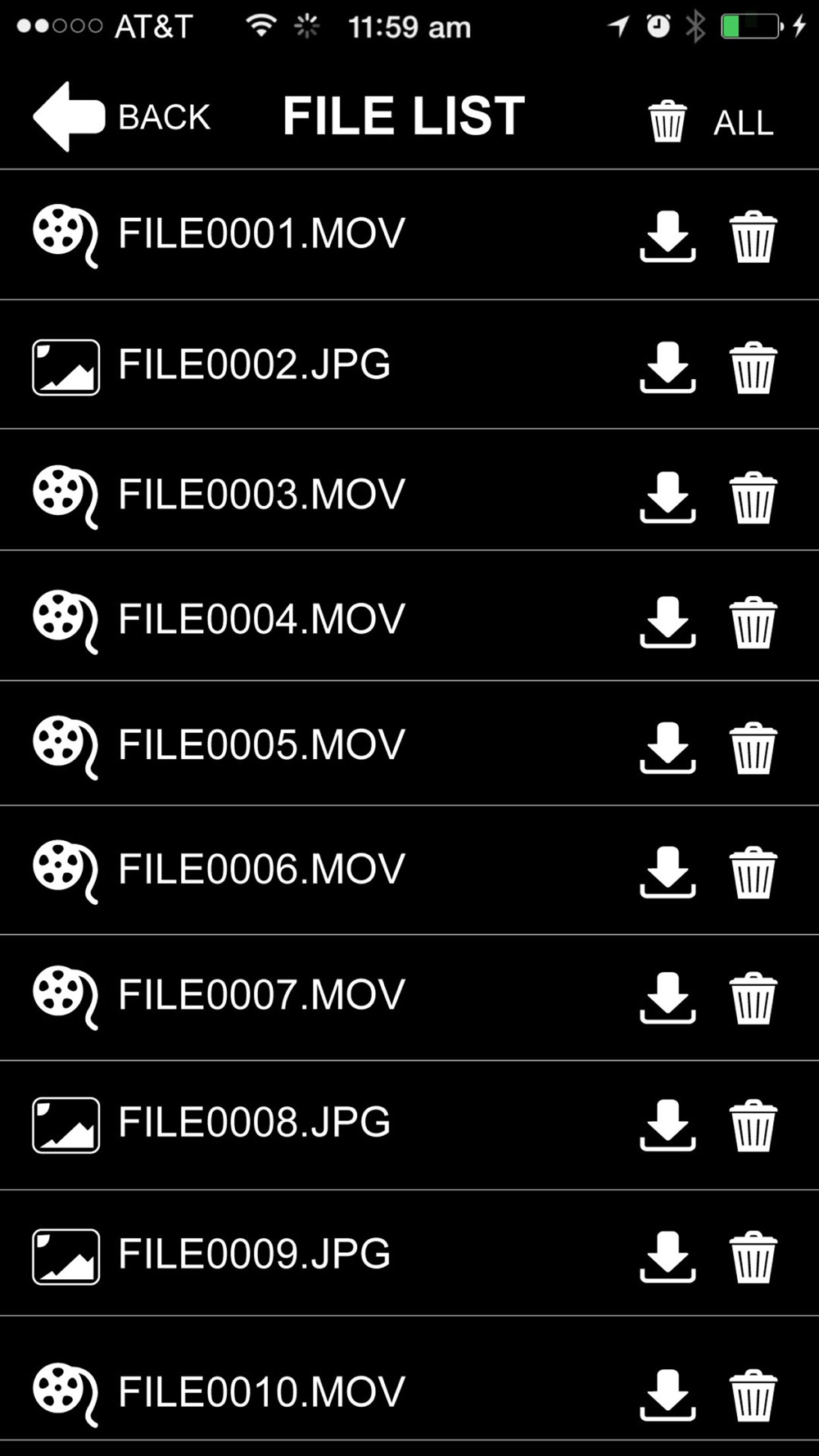Delete FILE0003.MOV
819x1456 pixels.
753,496
